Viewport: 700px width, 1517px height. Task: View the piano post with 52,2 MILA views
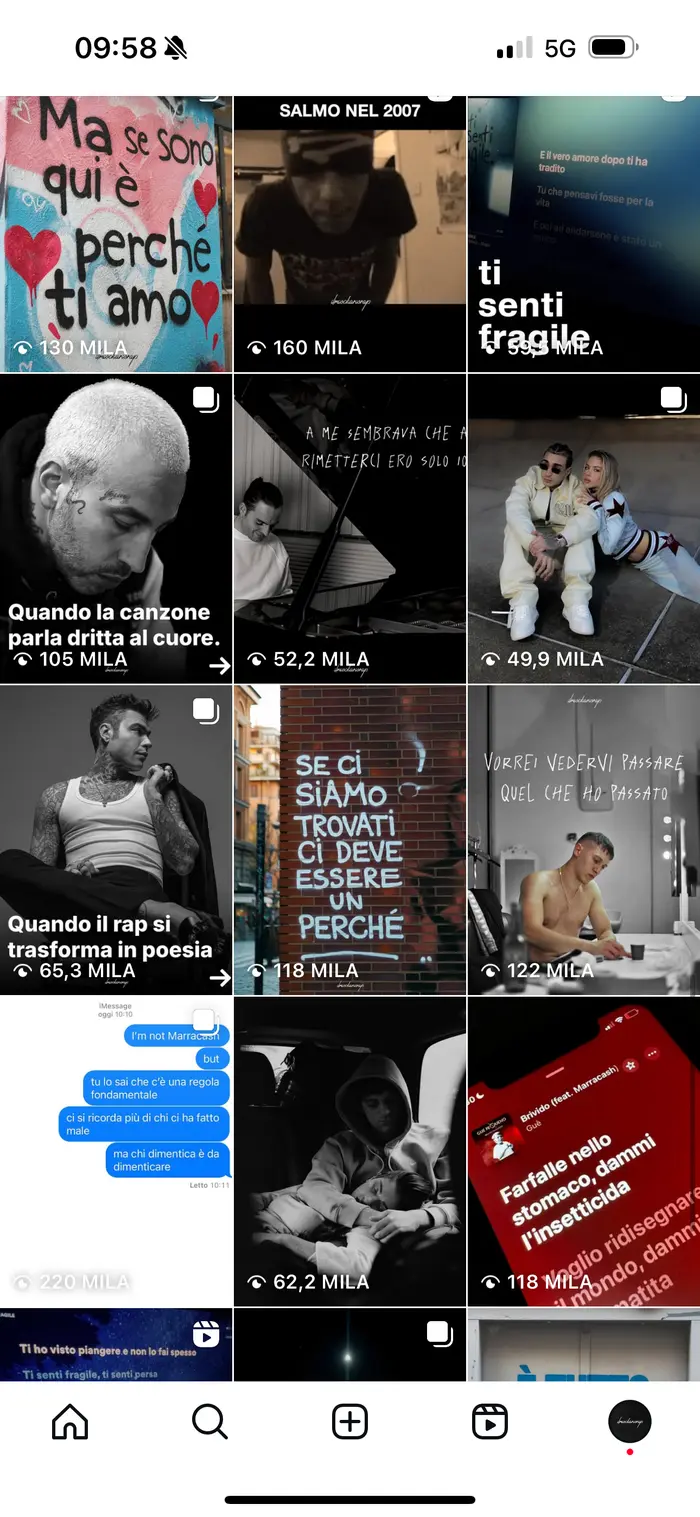click(350, 529)
